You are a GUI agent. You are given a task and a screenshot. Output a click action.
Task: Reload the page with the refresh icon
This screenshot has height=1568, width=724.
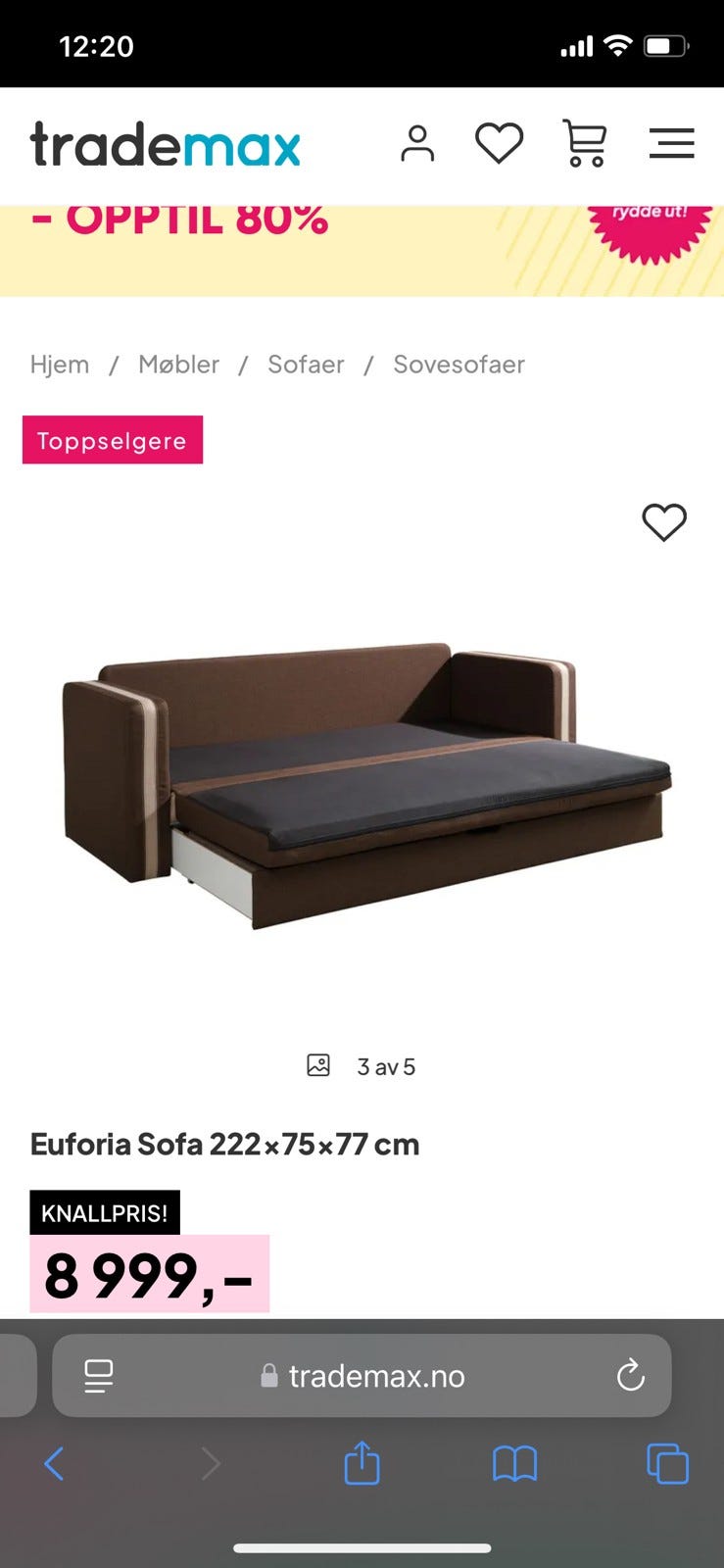(x=630, y=1376)
